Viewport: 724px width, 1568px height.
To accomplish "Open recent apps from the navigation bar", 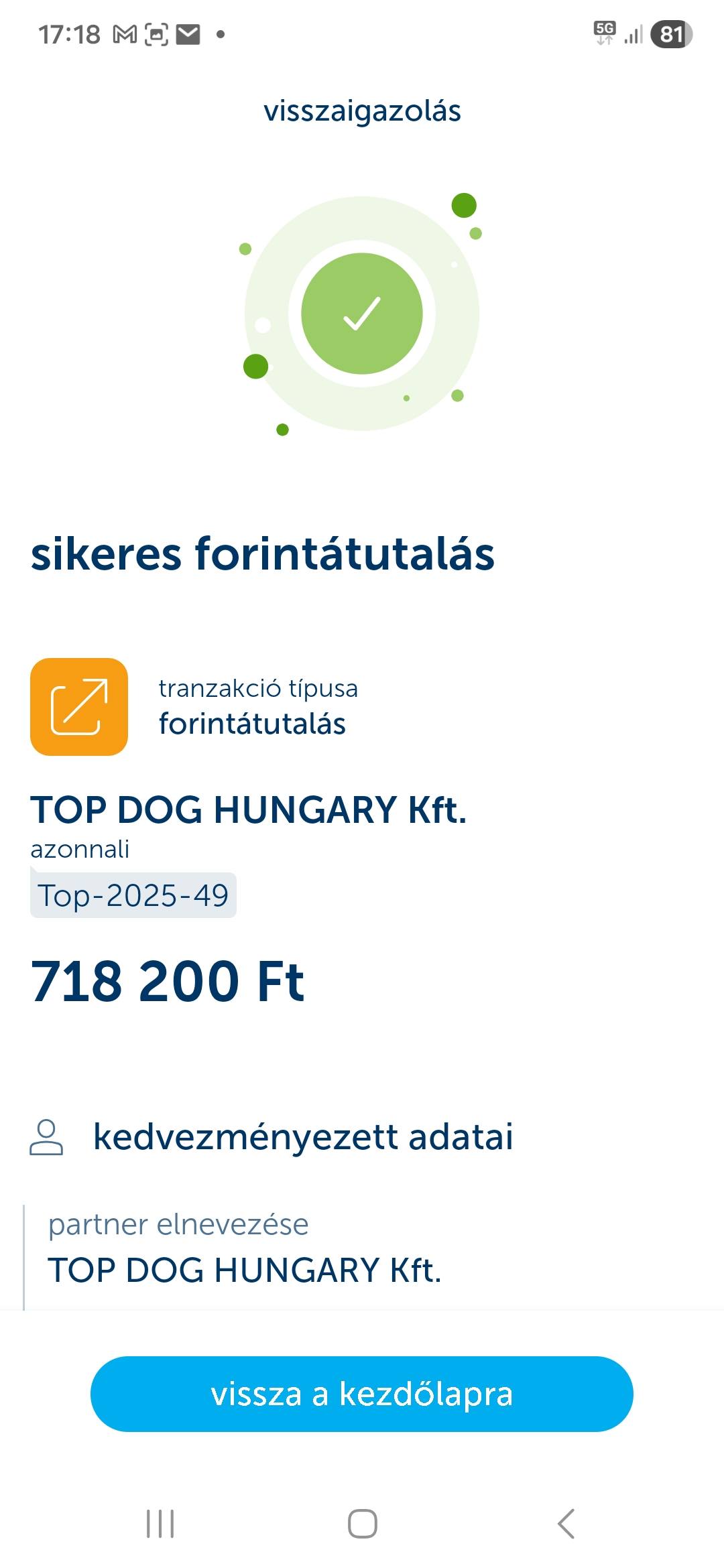I will point(160,1523).
